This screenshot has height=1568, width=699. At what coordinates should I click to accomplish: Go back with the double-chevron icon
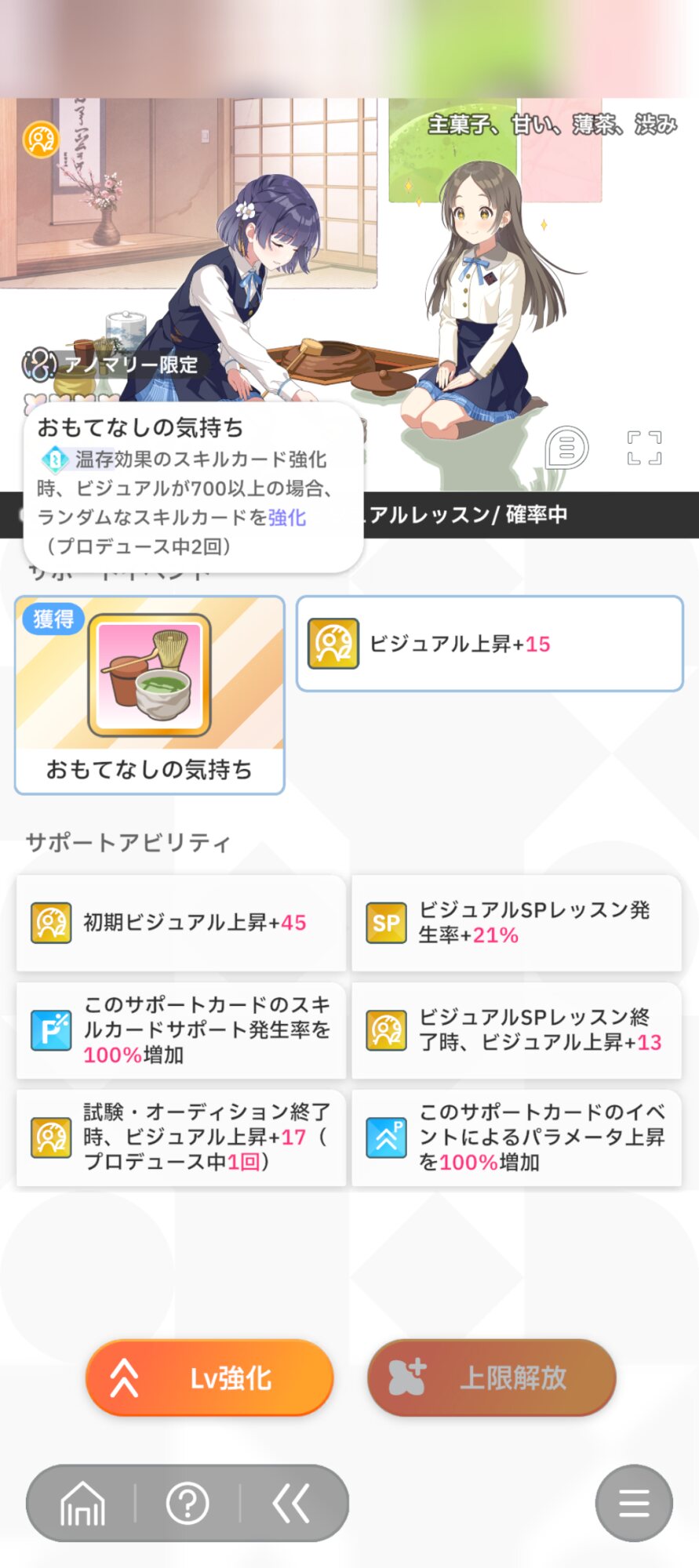[291, 1503]
